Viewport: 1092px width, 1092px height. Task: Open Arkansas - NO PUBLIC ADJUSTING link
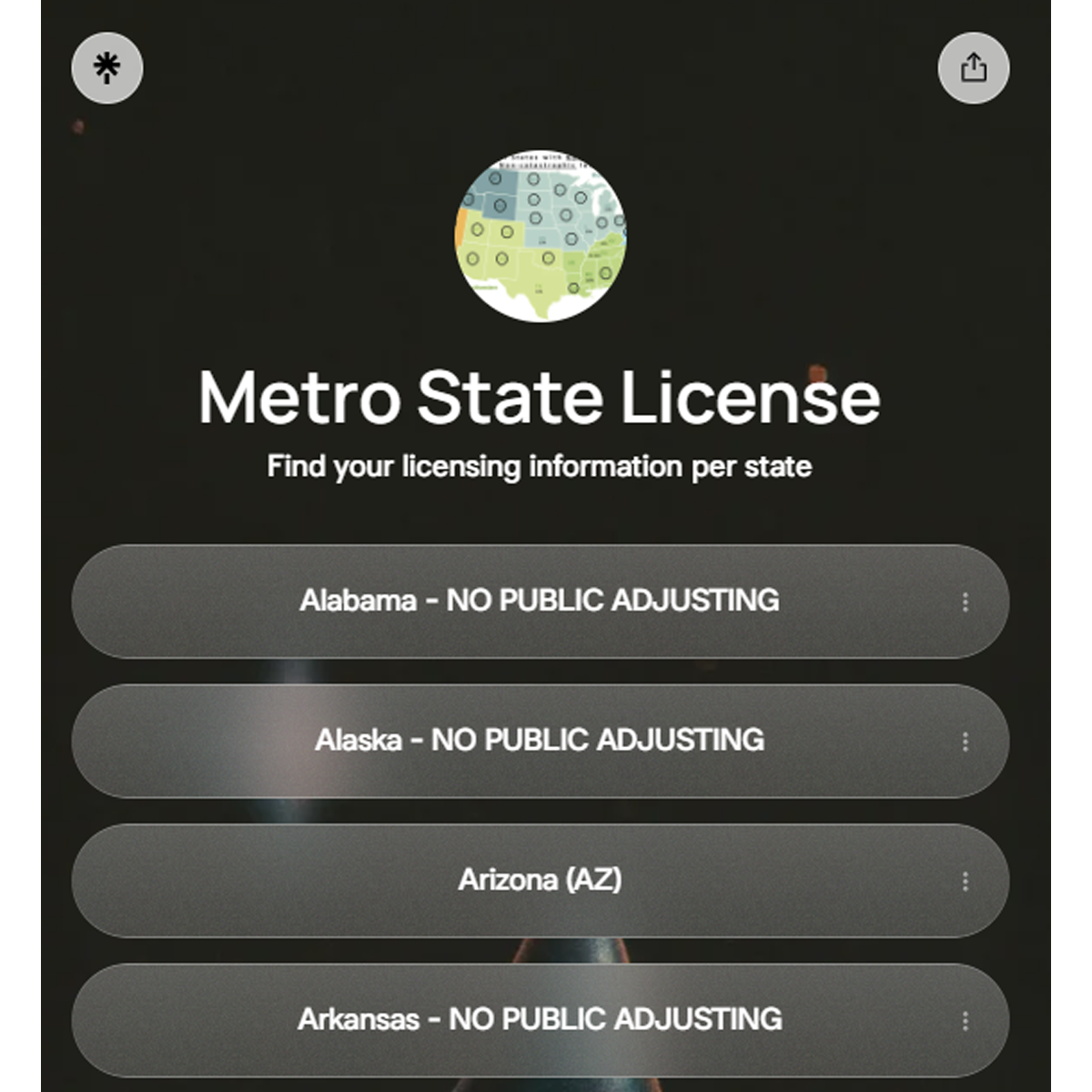(539, 1019)
